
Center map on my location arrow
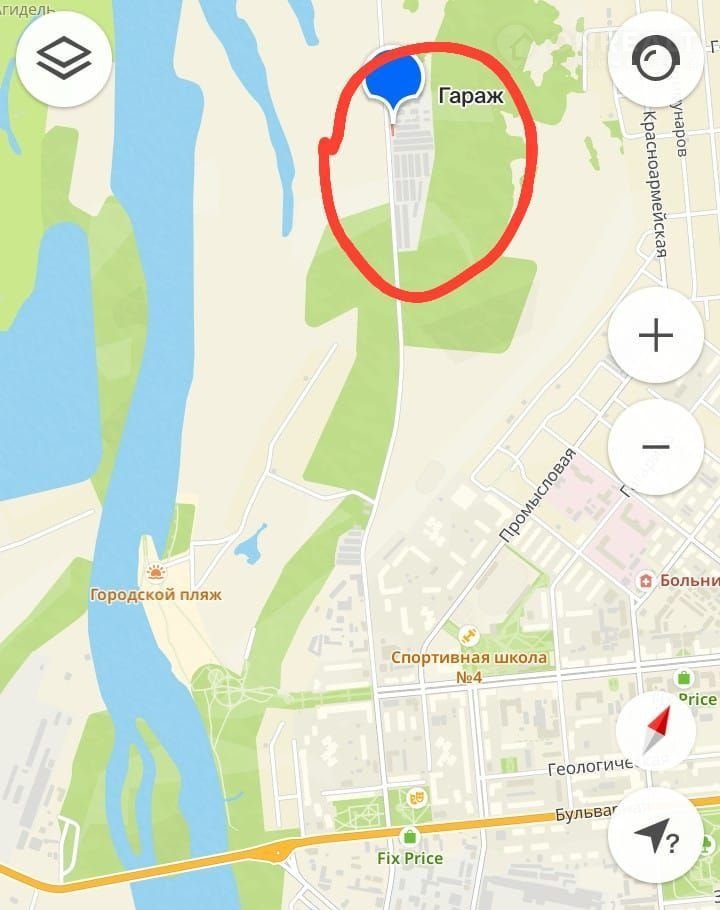coord(655,840)
